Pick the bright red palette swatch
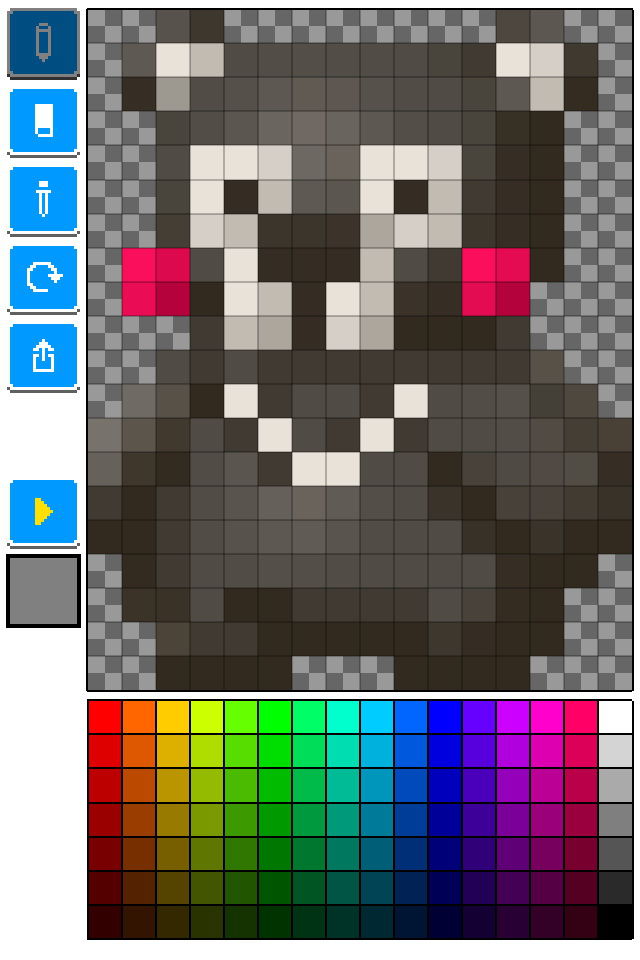Screen dimensions: 640x960 click(x=105, y=717)
